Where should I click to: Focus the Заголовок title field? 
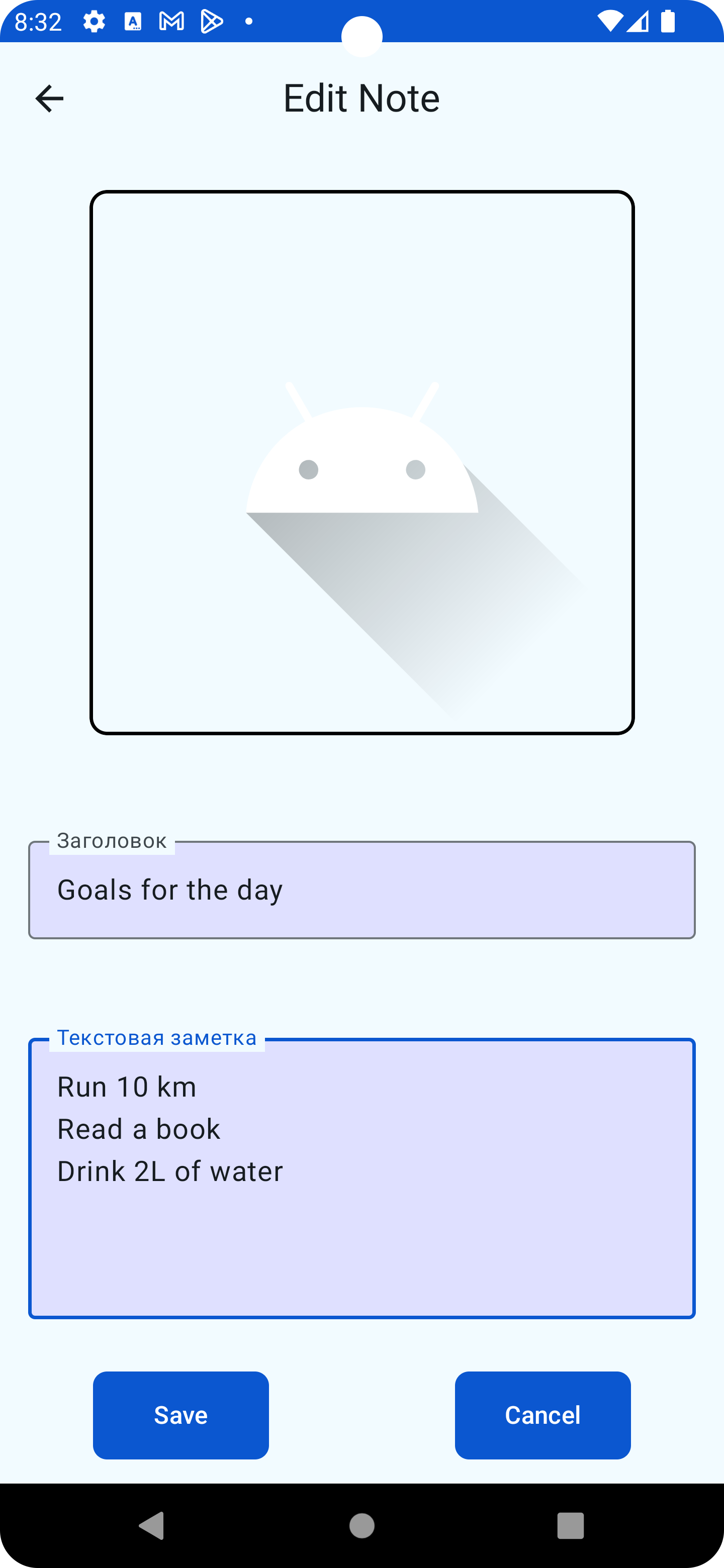click(x=361, y=890)
